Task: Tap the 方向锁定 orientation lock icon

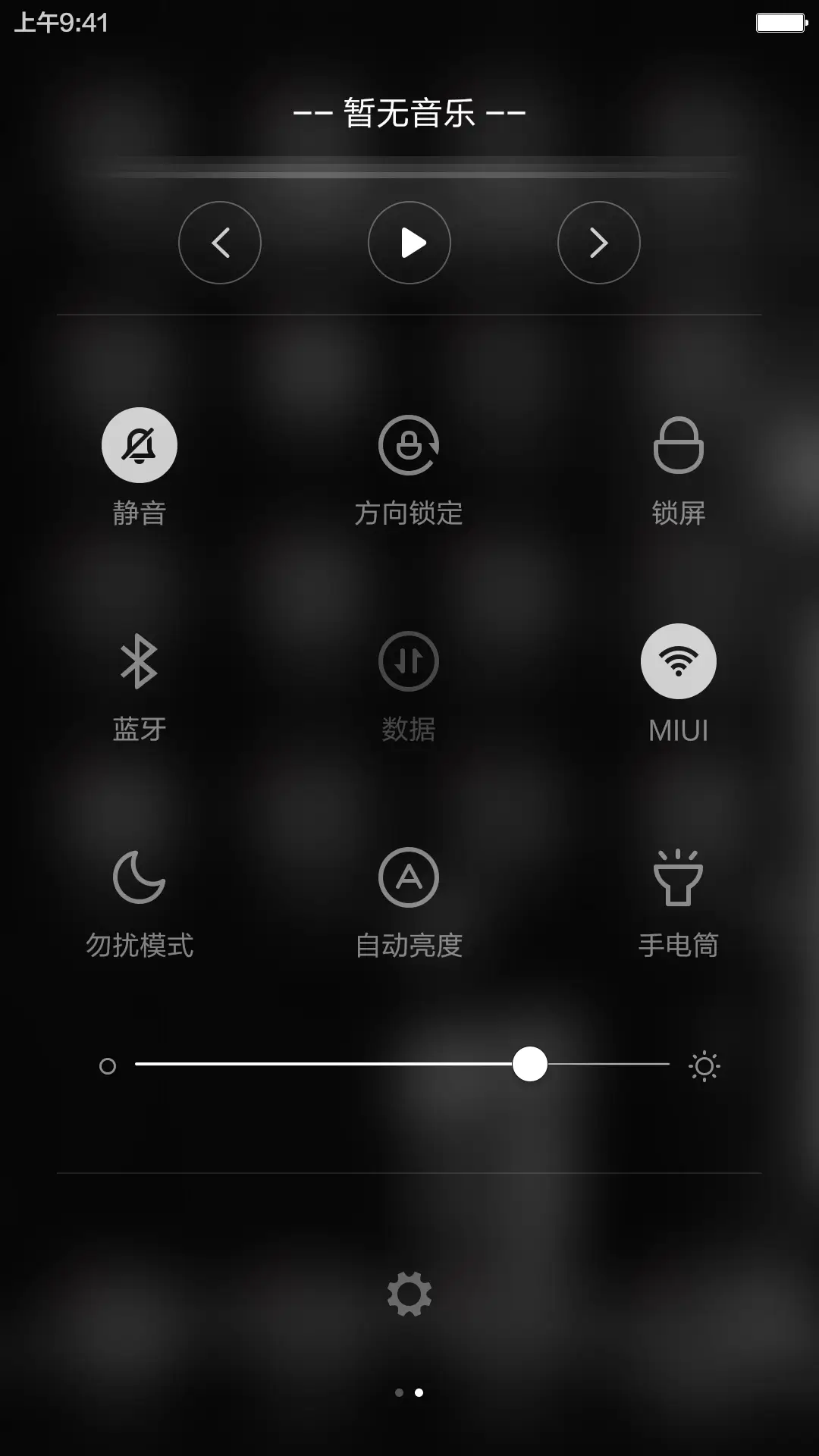Action: (x=409, y=446)
